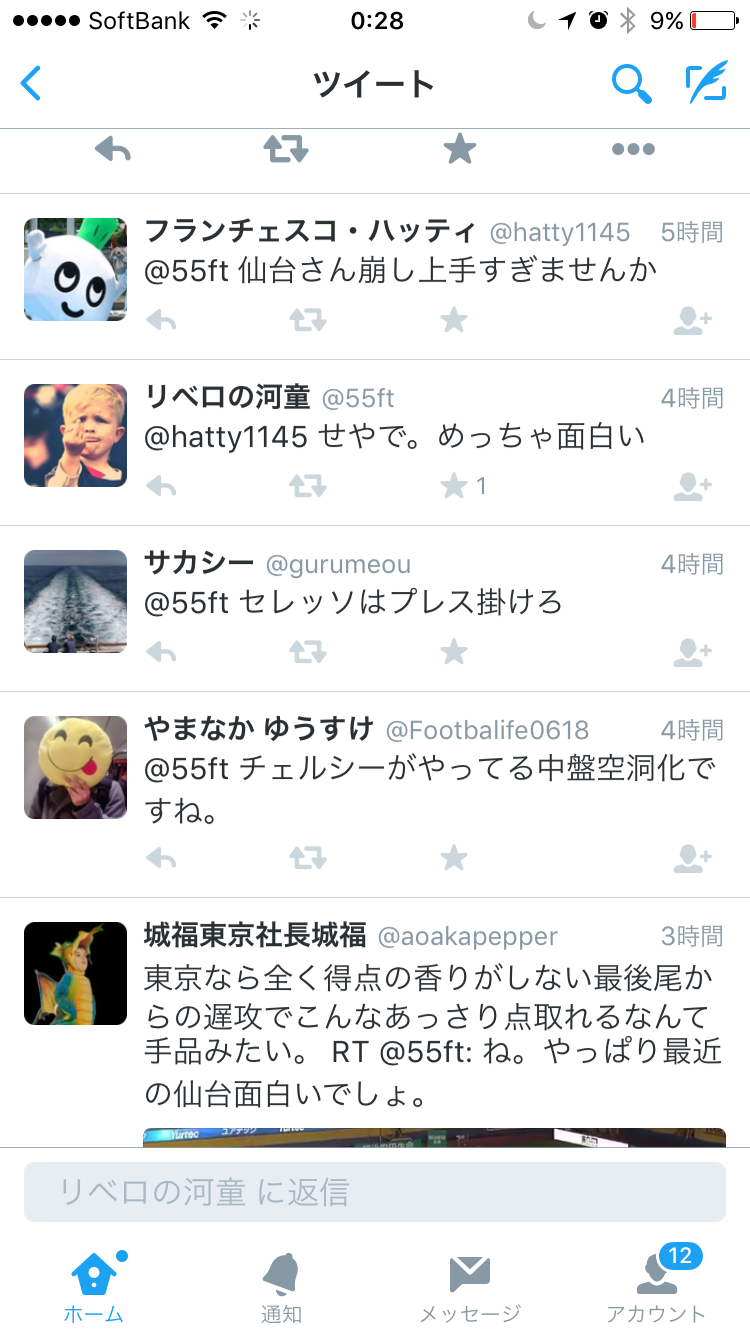Image resolution: width=750 pixels, height=1334 pixels.
Task: Favorite the top tweet with the star
Action: click(459, 150)
